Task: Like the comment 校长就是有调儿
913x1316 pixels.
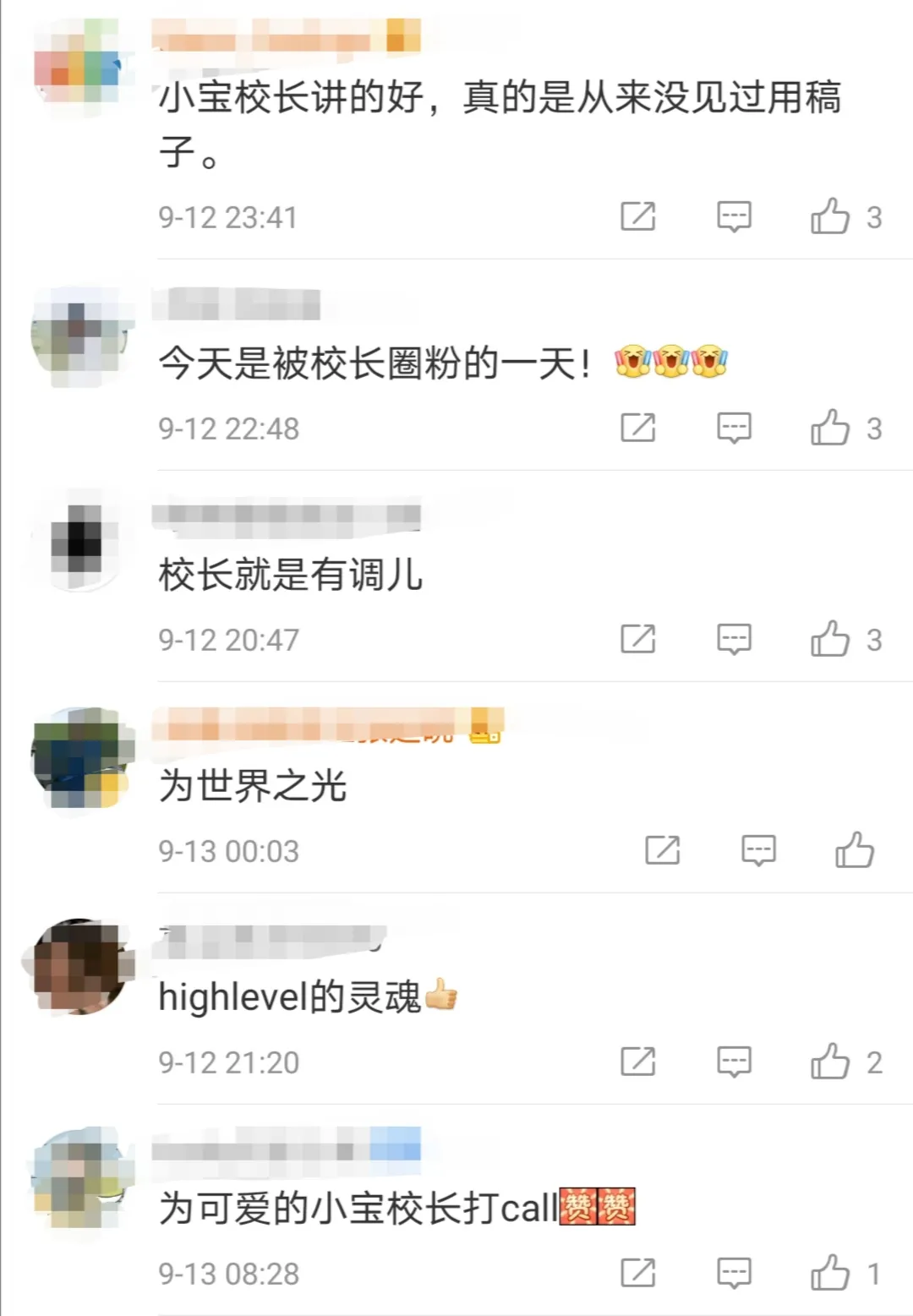Action: [830, 639]
